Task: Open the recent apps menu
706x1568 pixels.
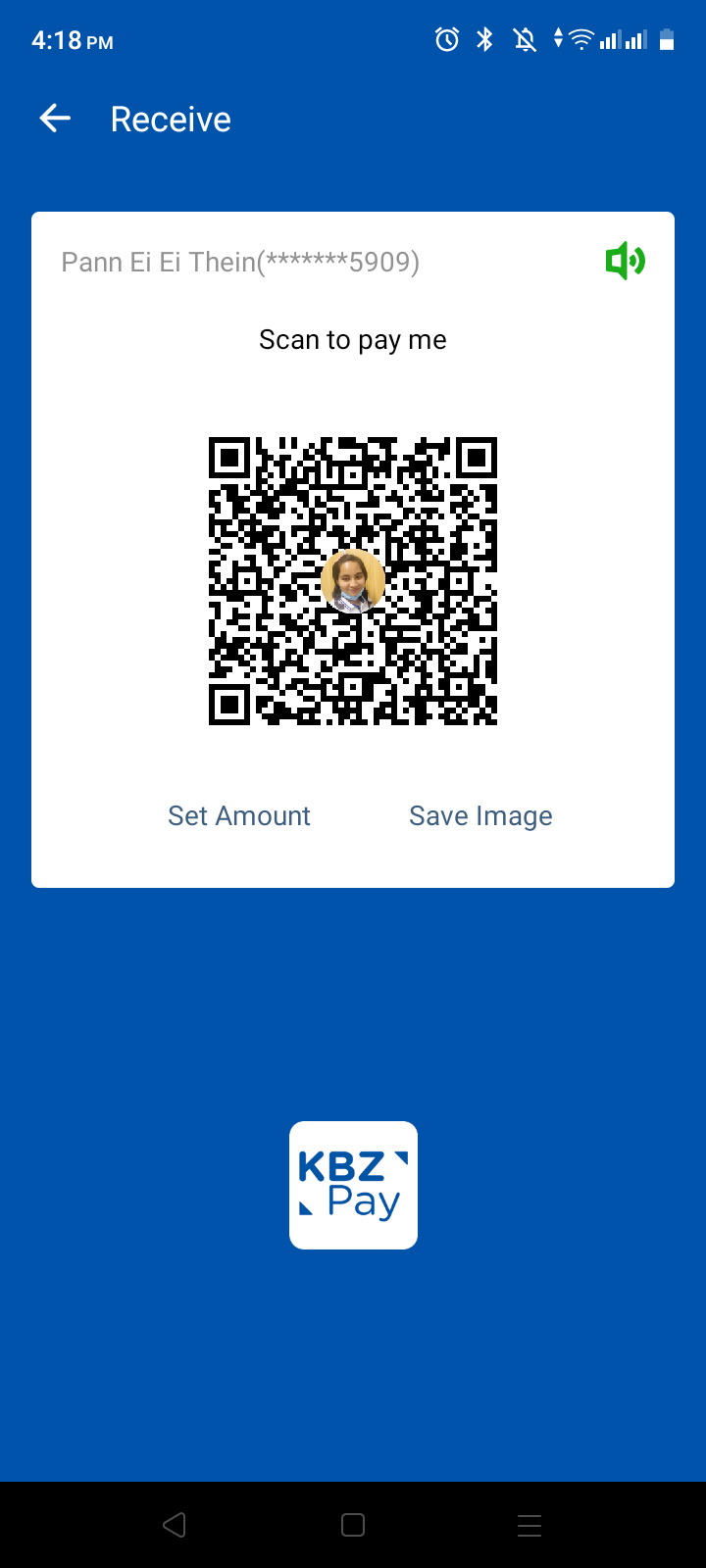Action: click(x=529, y=1525)
